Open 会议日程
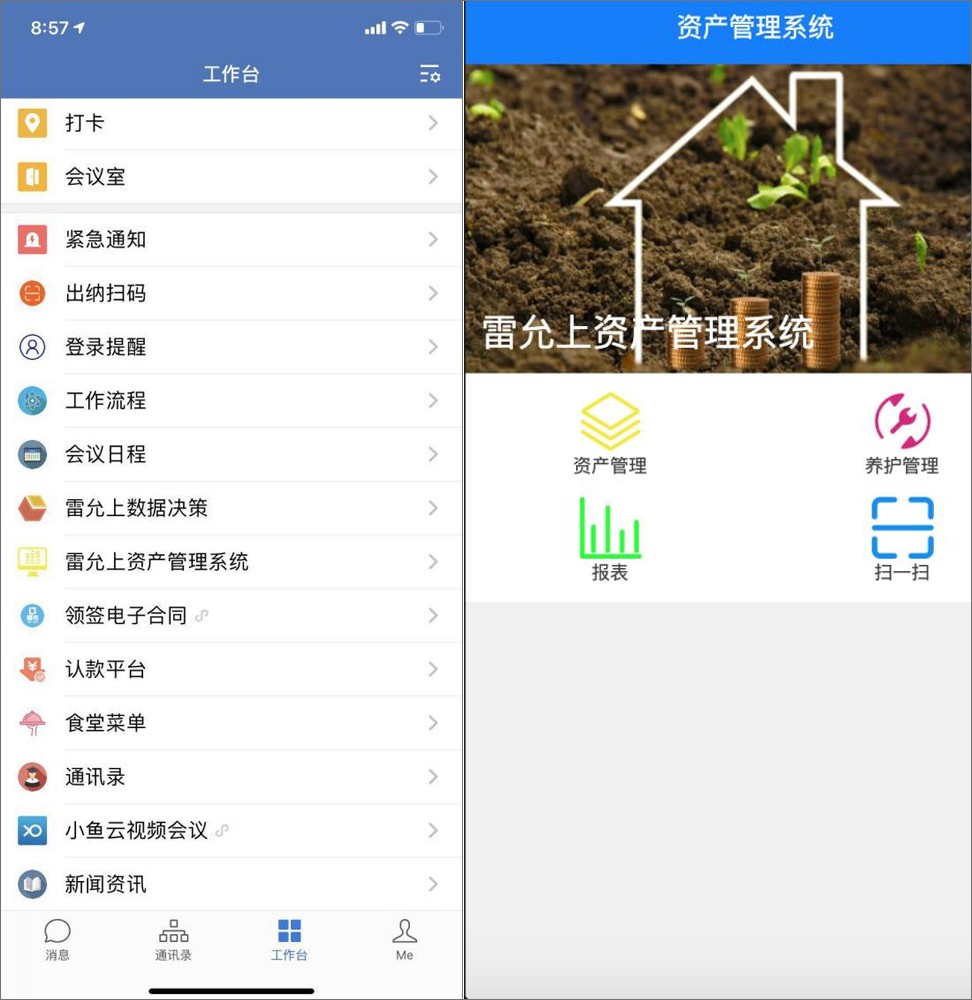This screenshot has width=972, height=1000. [230, 455]
